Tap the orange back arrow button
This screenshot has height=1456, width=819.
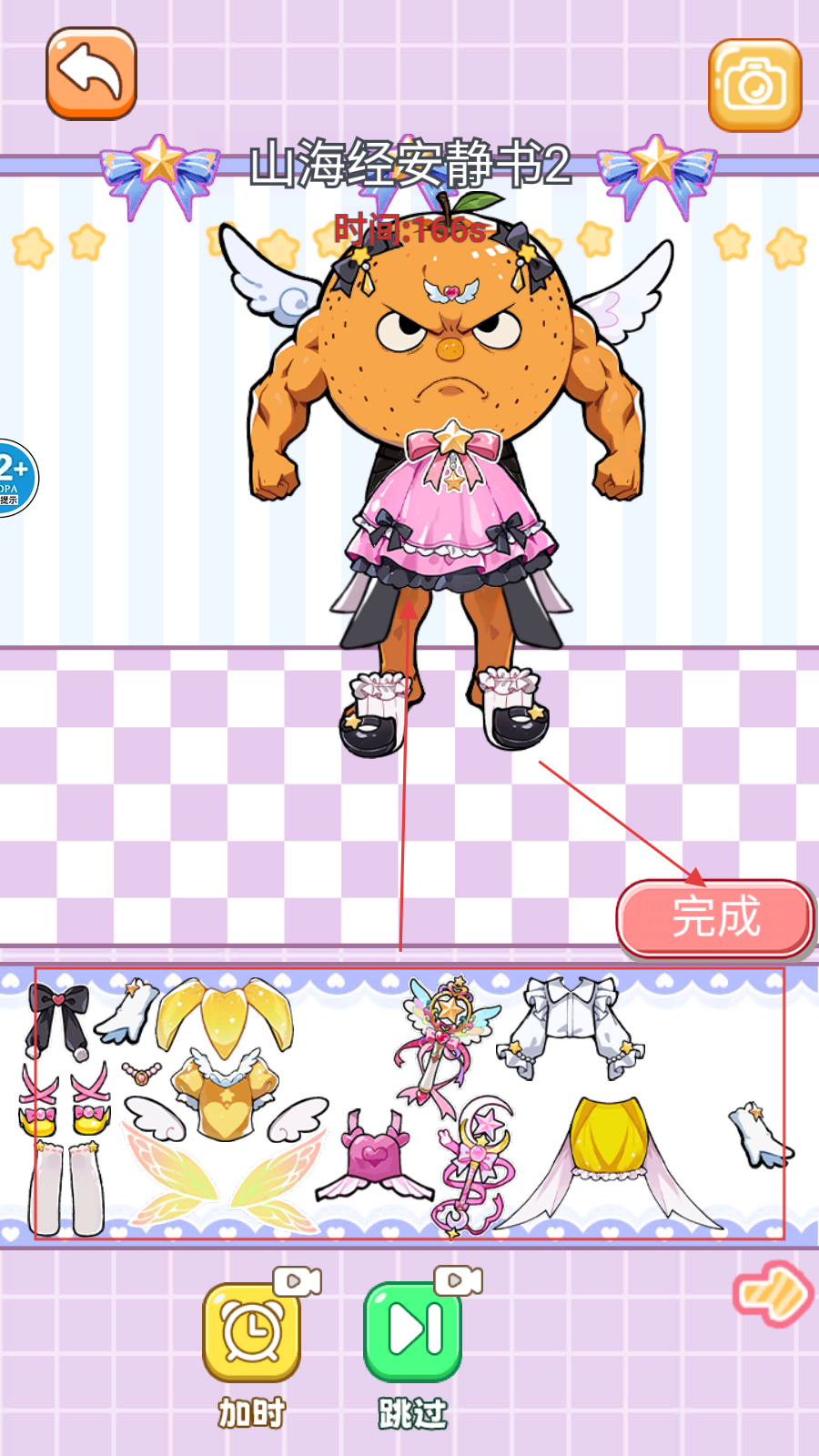coord(91,74)
